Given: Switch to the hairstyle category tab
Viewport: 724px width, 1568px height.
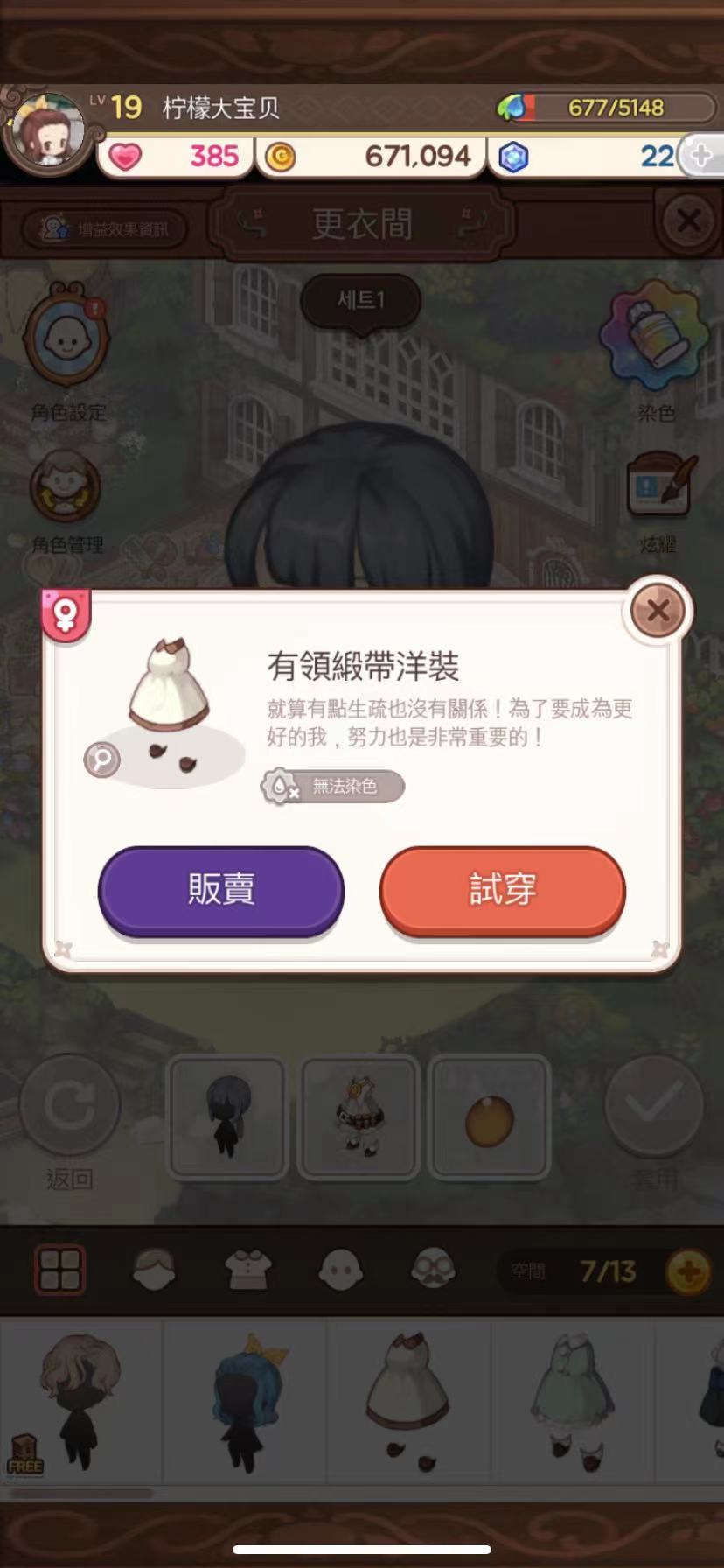Looking at the screenshot, I should [154, 1270].
